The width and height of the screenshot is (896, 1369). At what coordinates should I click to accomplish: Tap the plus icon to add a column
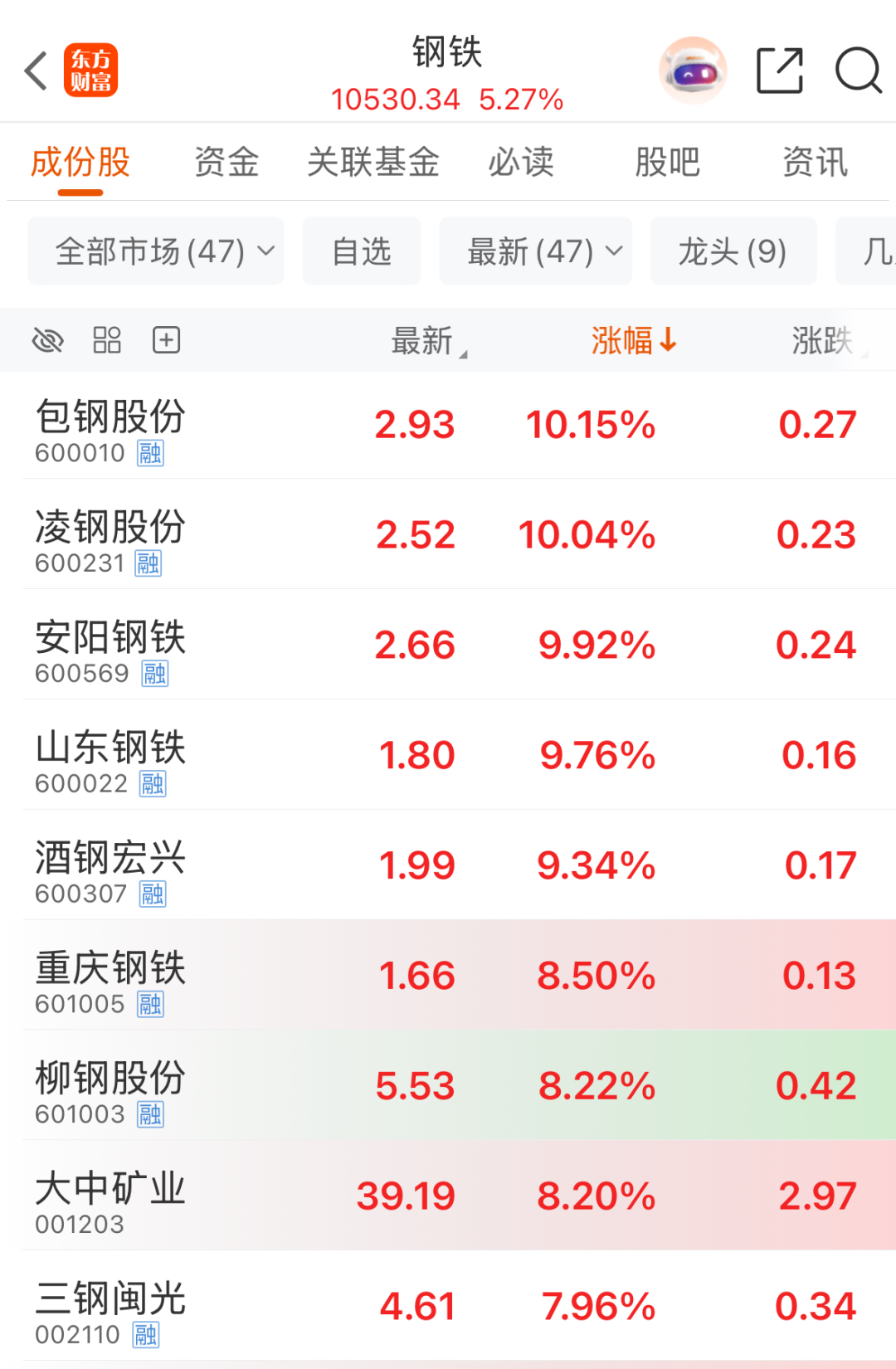[166, 339]
